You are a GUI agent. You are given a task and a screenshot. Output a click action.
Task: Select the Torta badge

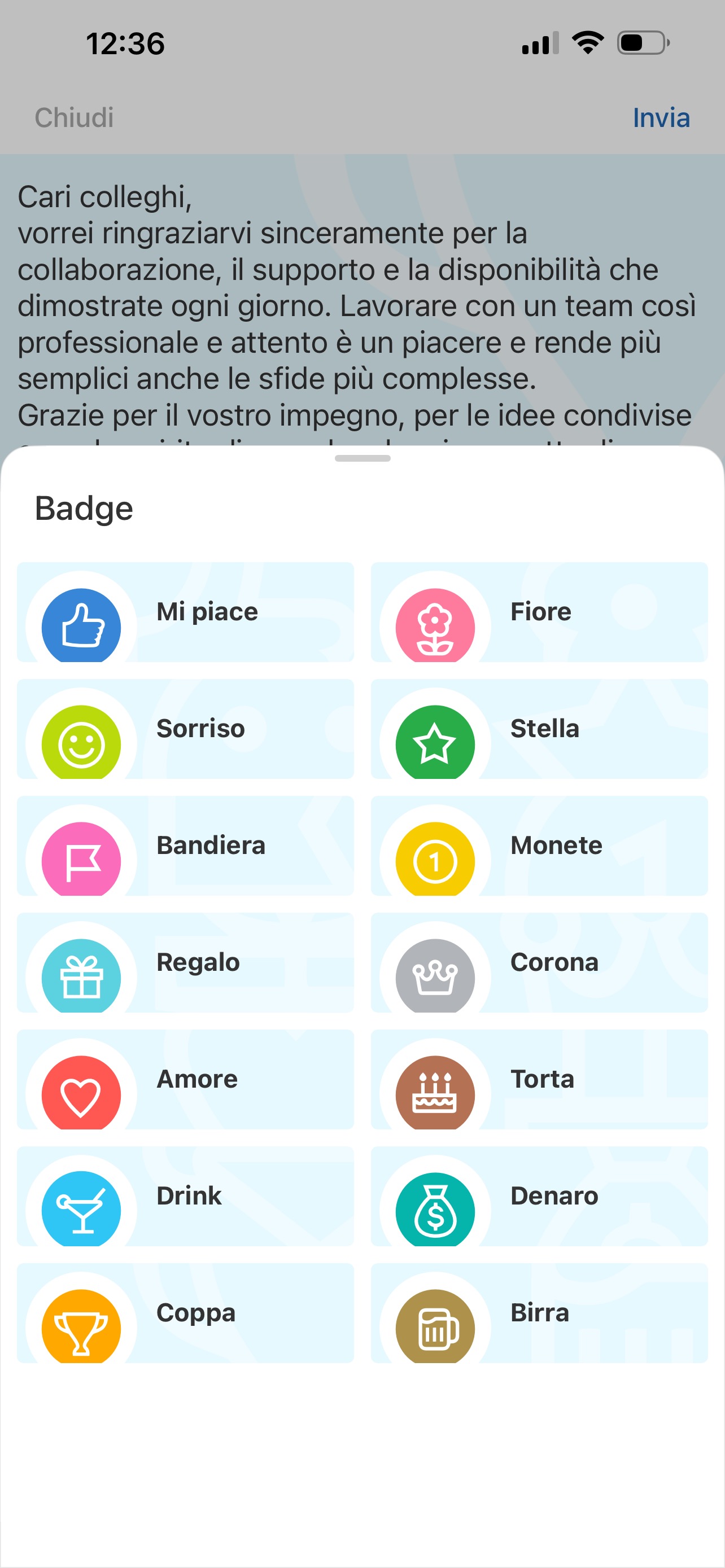click(x=539, y=1080)
